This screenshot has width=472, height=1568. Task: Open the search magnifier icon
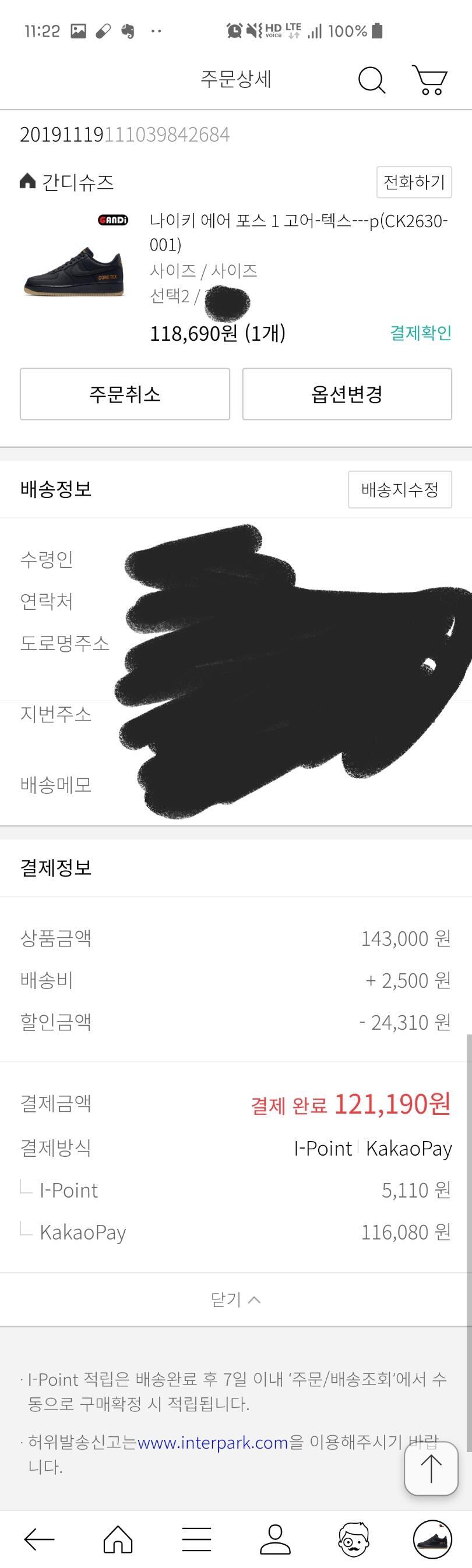[x=372, y=80]
